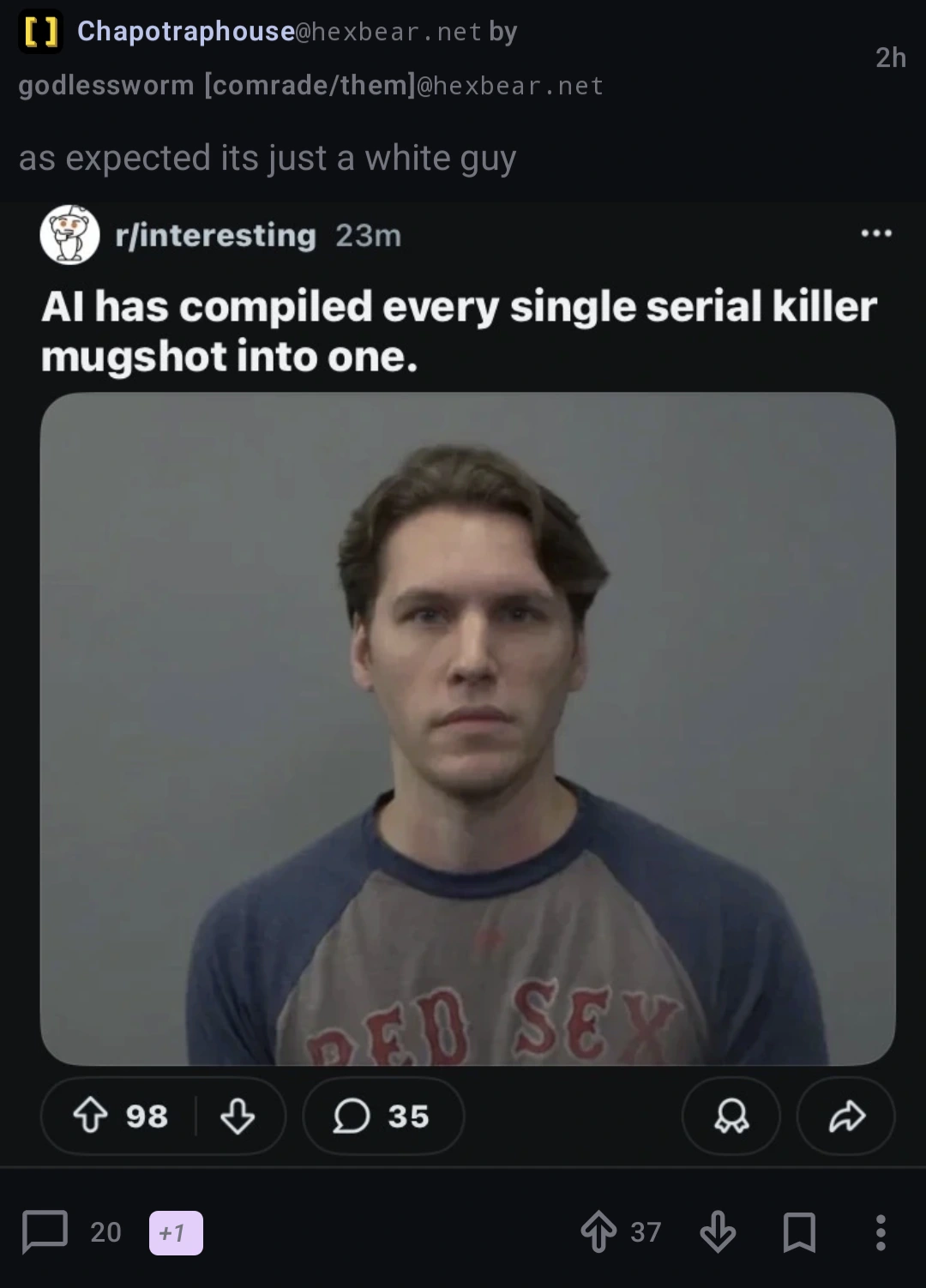
Task: Bookmark this post
Action: (799, 1232)
